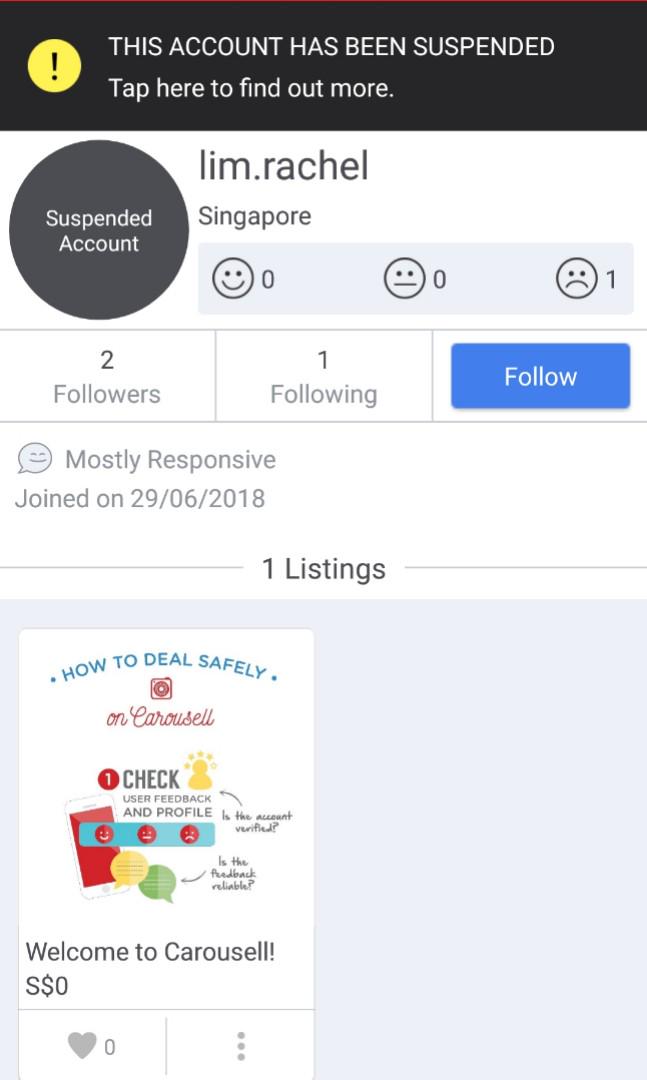This screenshot has height=1080, width=647.
Task: View the 2 Followers list
Action: (x=107, y=376)
